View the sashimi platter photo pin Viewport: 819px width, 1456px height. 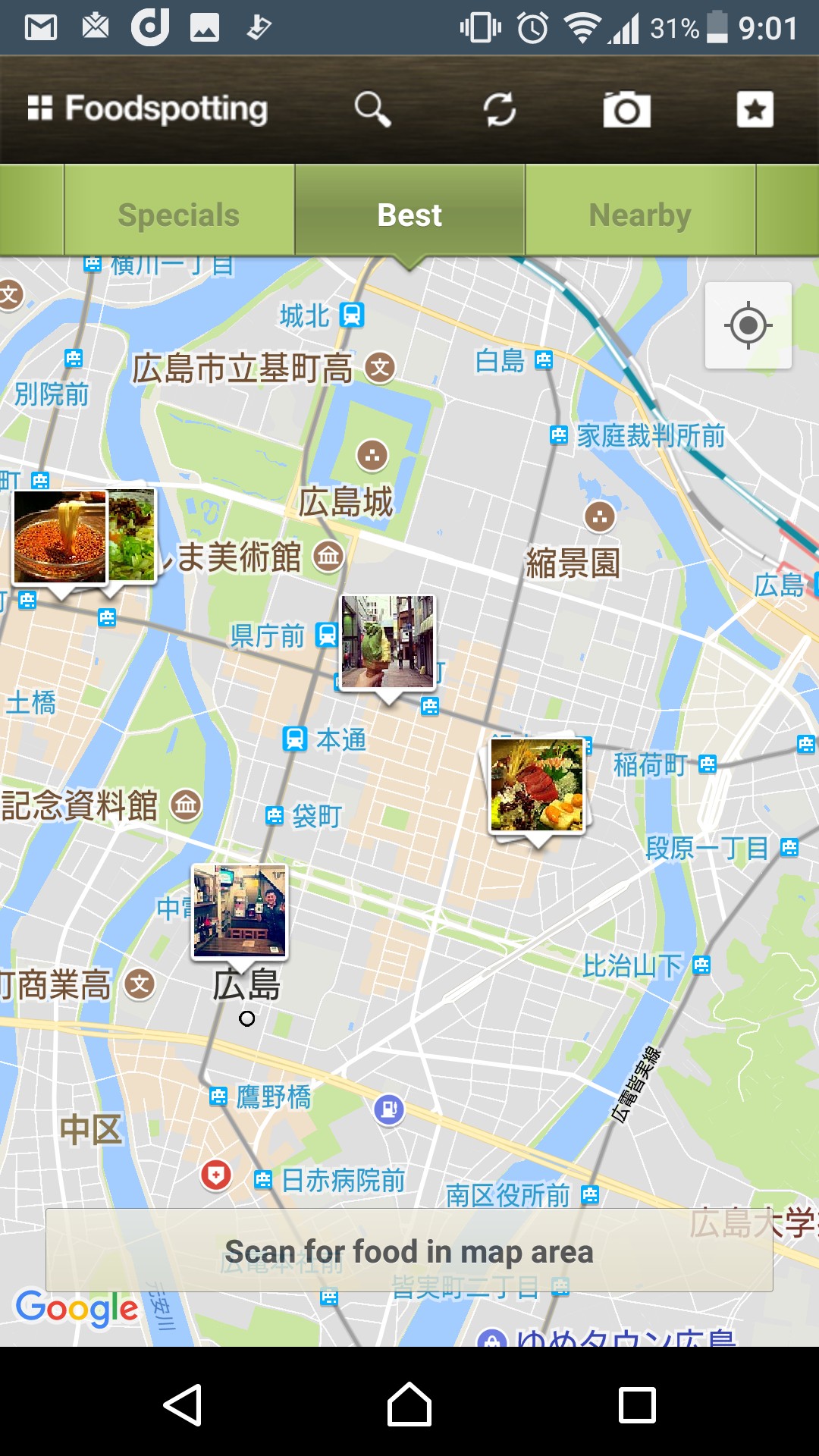537,784
